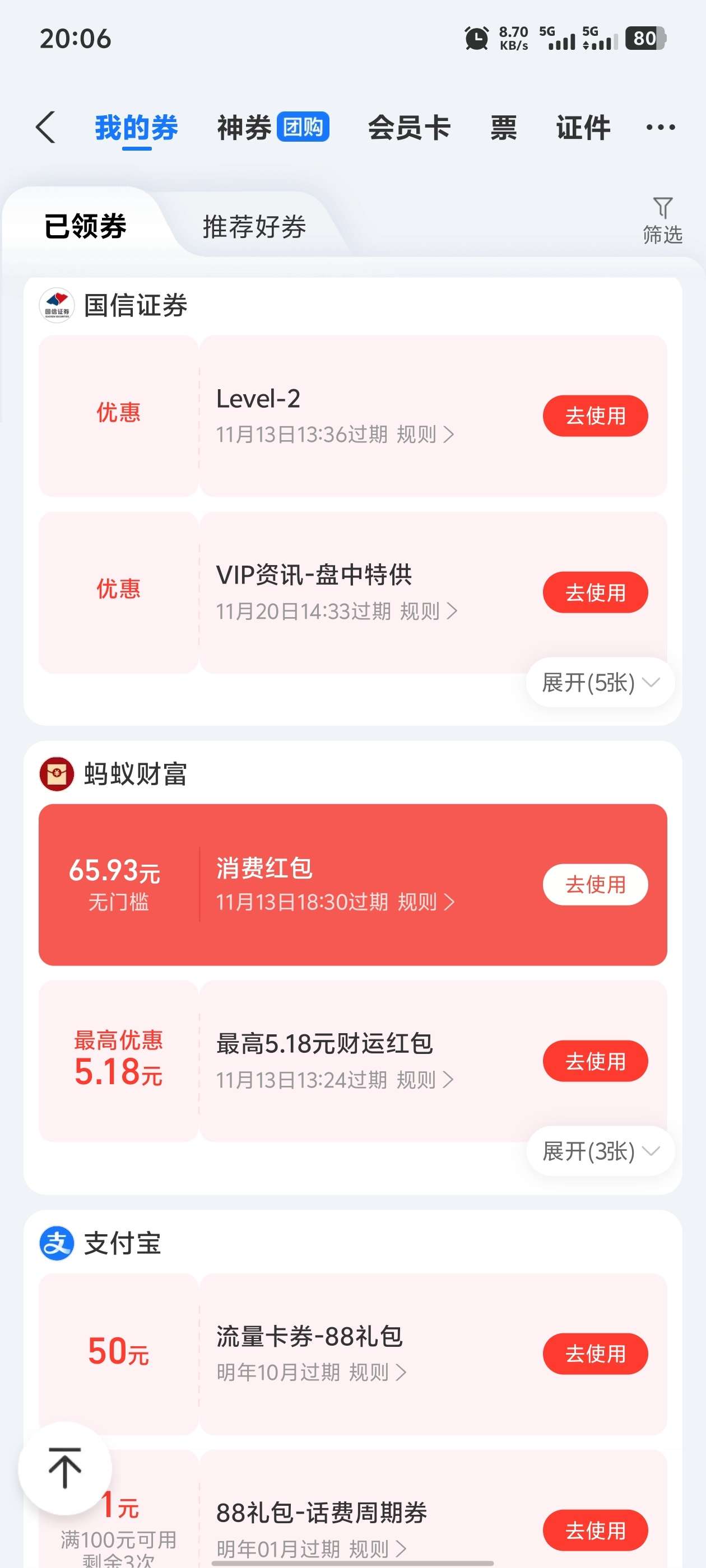
Task: Jump back to top with arrow button
Action: pyautogui.click(x=64, y=1468)
